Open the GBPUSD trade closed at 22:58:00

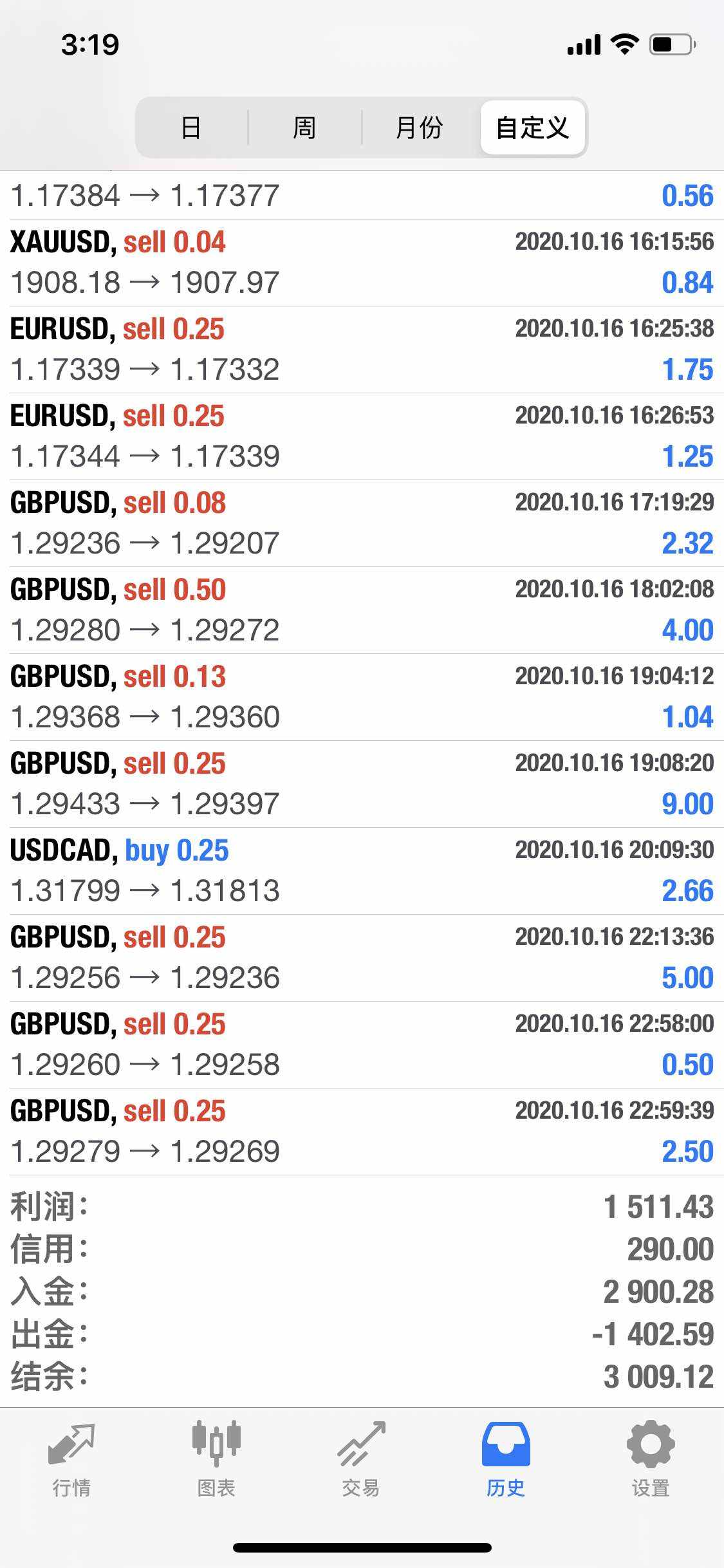362,1045
